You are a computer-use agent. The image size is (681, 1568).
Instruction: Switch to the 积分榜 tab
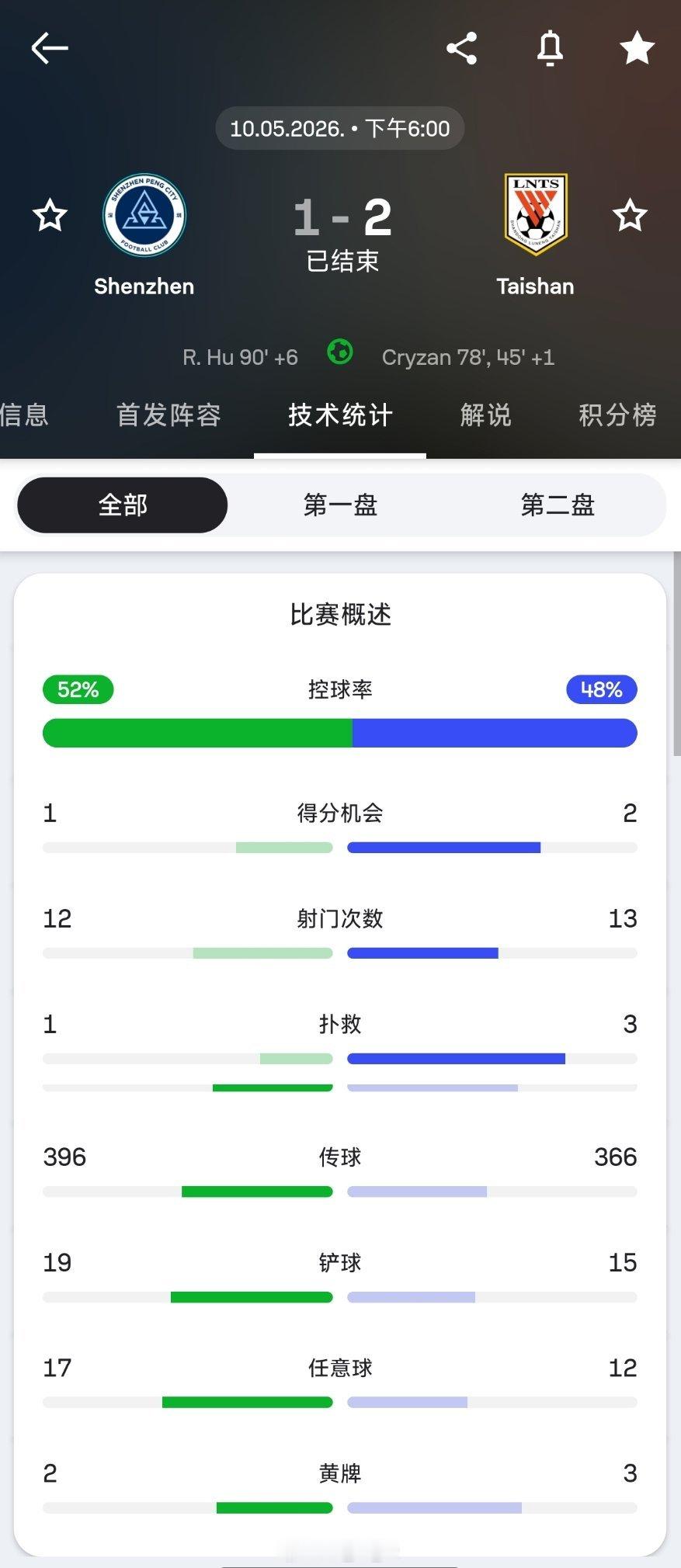tap(618, 415)
